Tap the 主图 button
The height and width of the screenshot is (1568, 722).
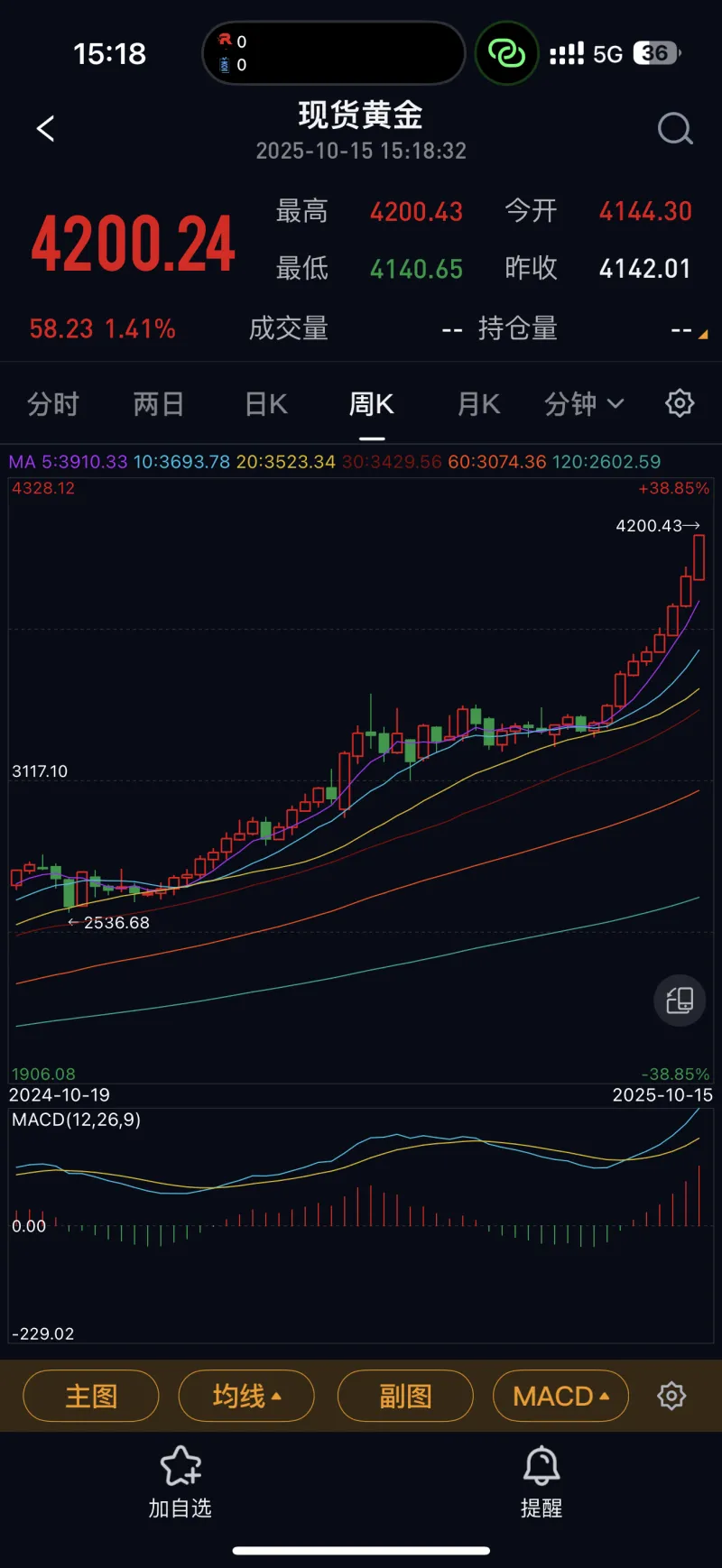pyautogui.click(x=91, y=1397)
